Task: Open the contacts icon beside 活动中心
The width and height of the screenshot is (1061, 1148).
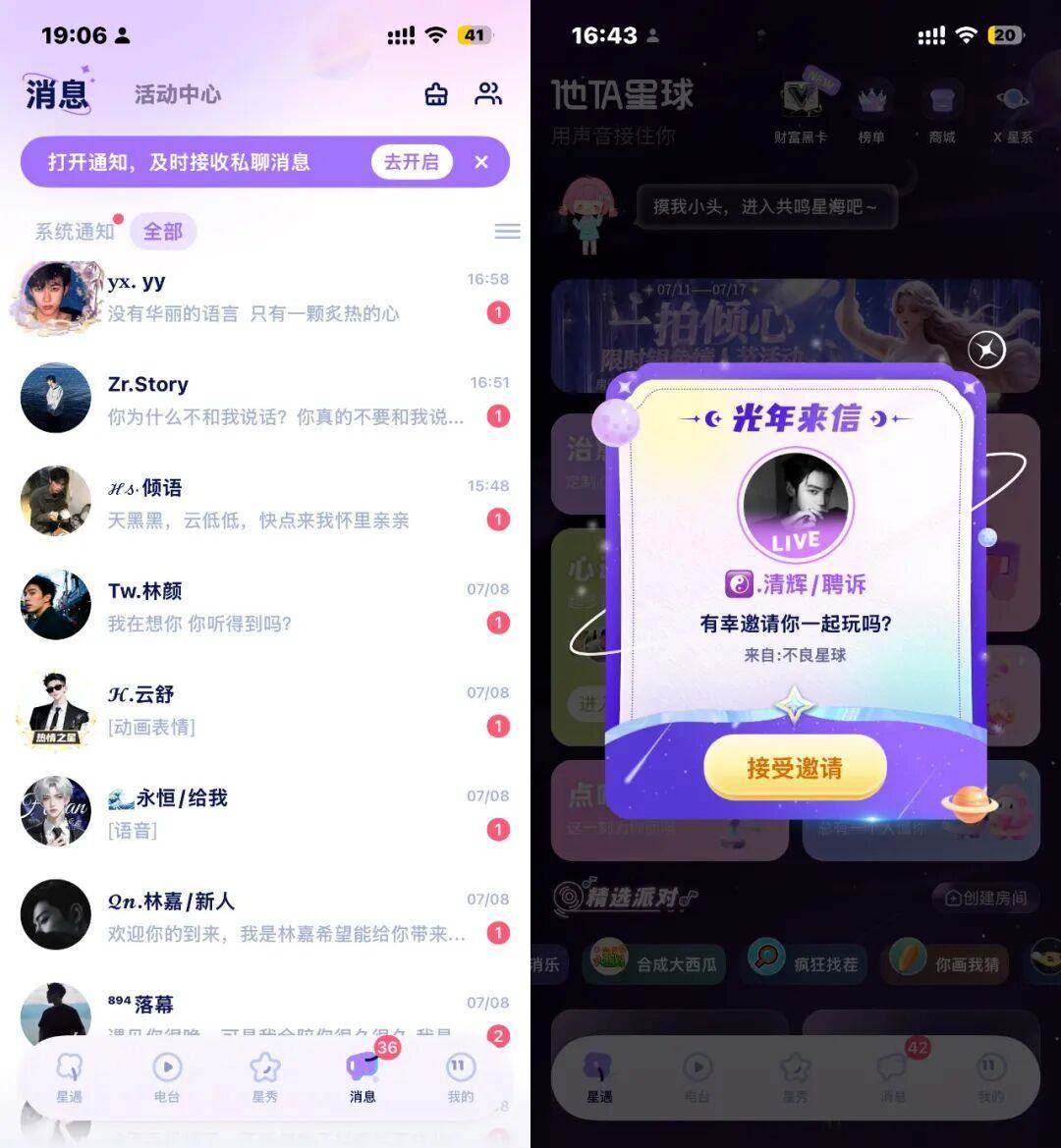Action: (488, 93)
